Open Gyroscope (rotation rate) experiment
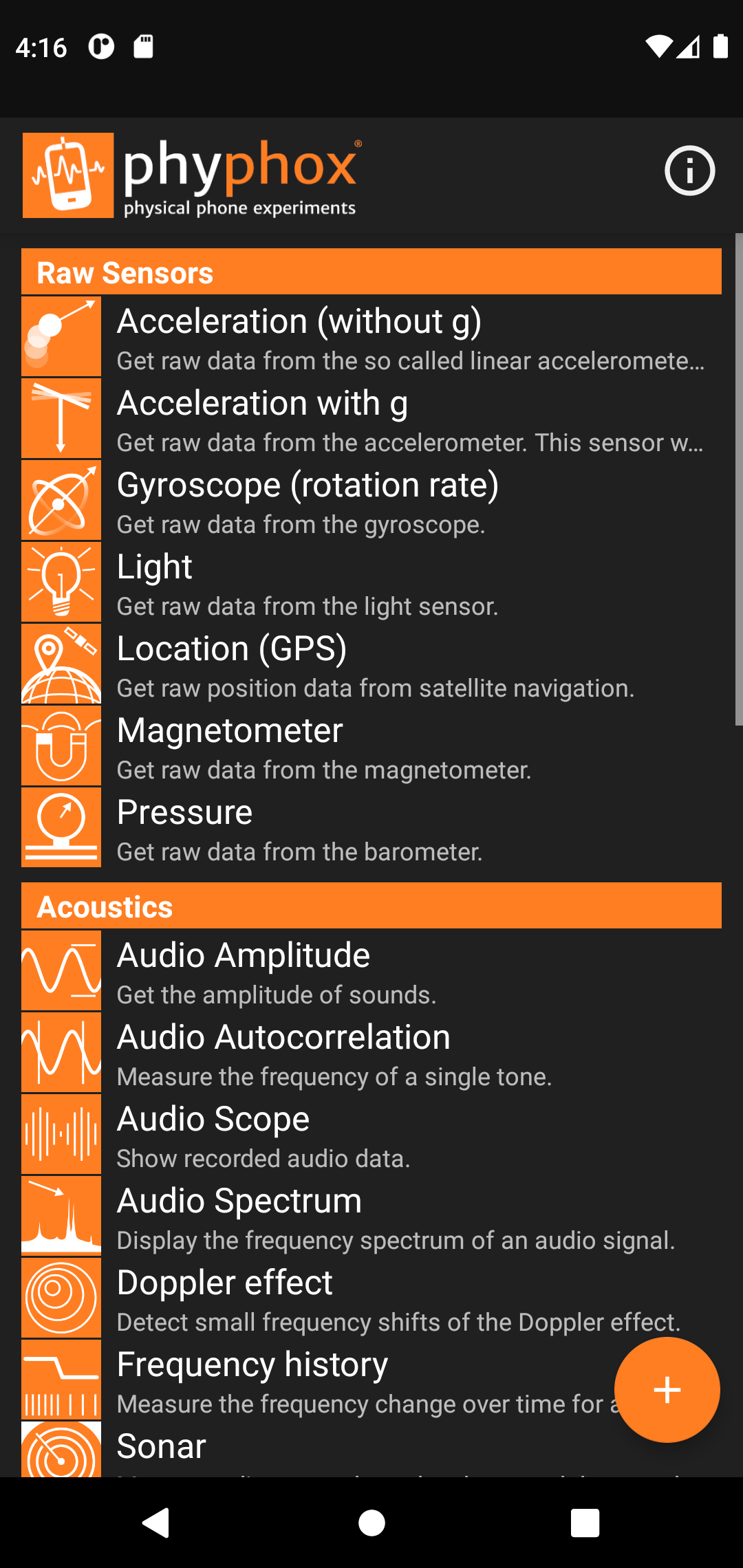Viewport: 743px width, 1568px height. 371,501
